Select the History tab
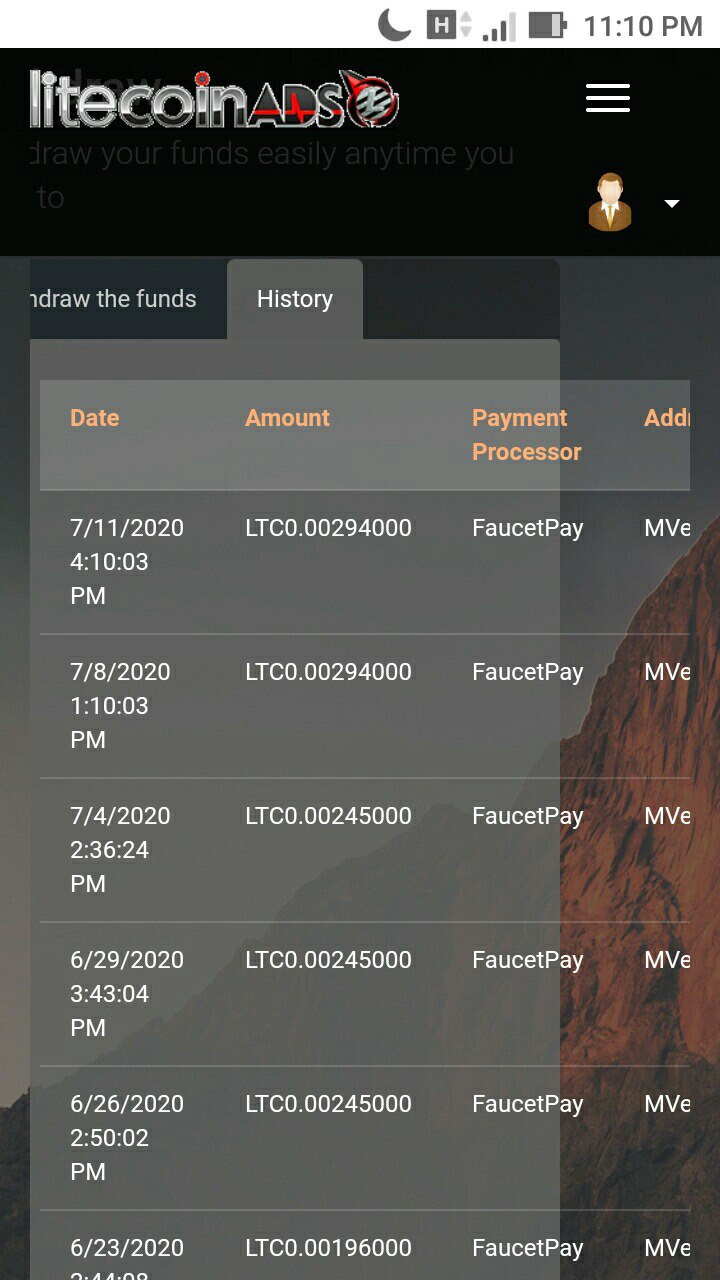720x1280 pixels. (295, 299)
